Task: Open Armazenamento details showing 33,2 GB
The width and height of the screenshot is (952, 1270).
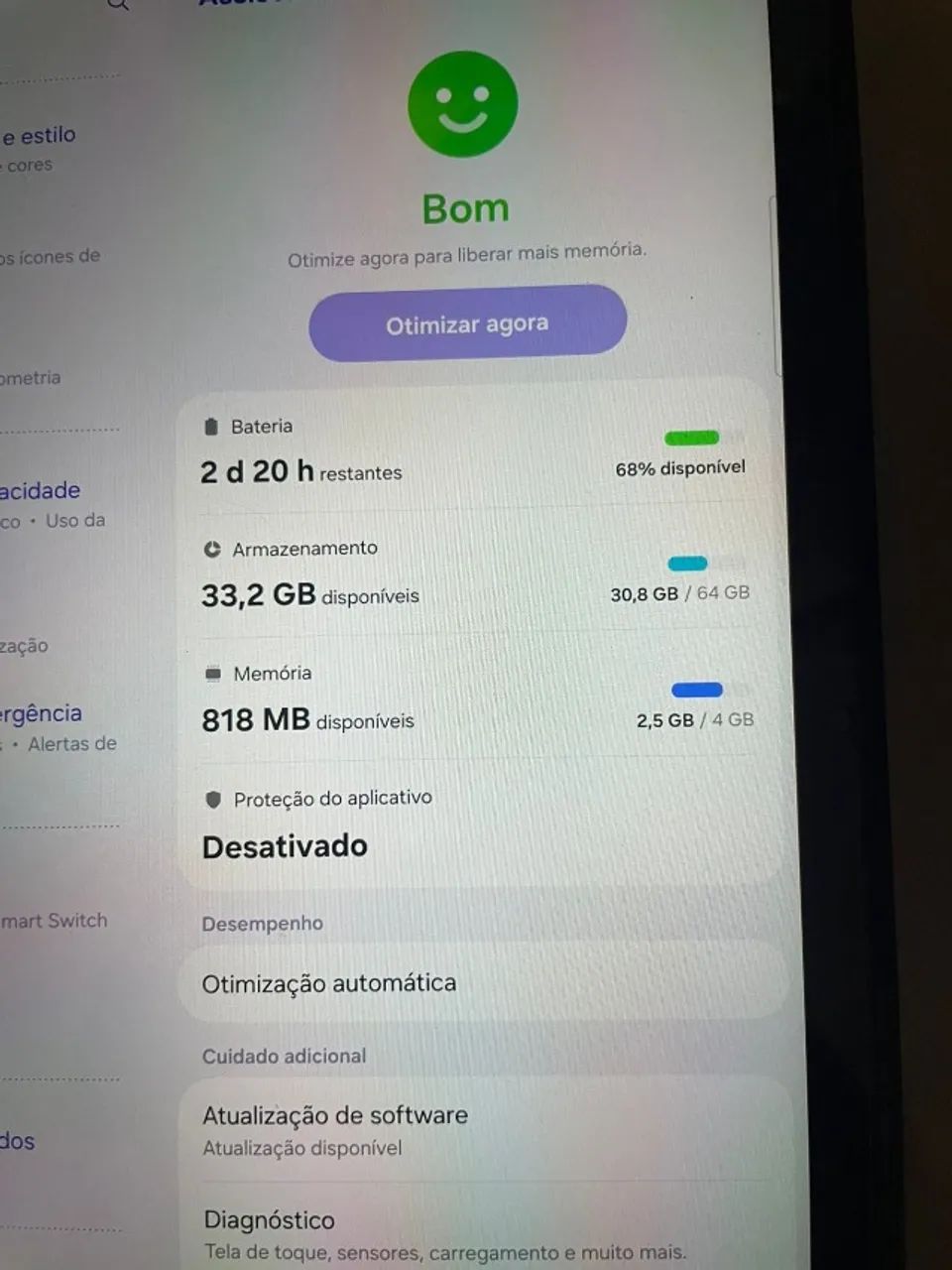Action: point(308,594)
